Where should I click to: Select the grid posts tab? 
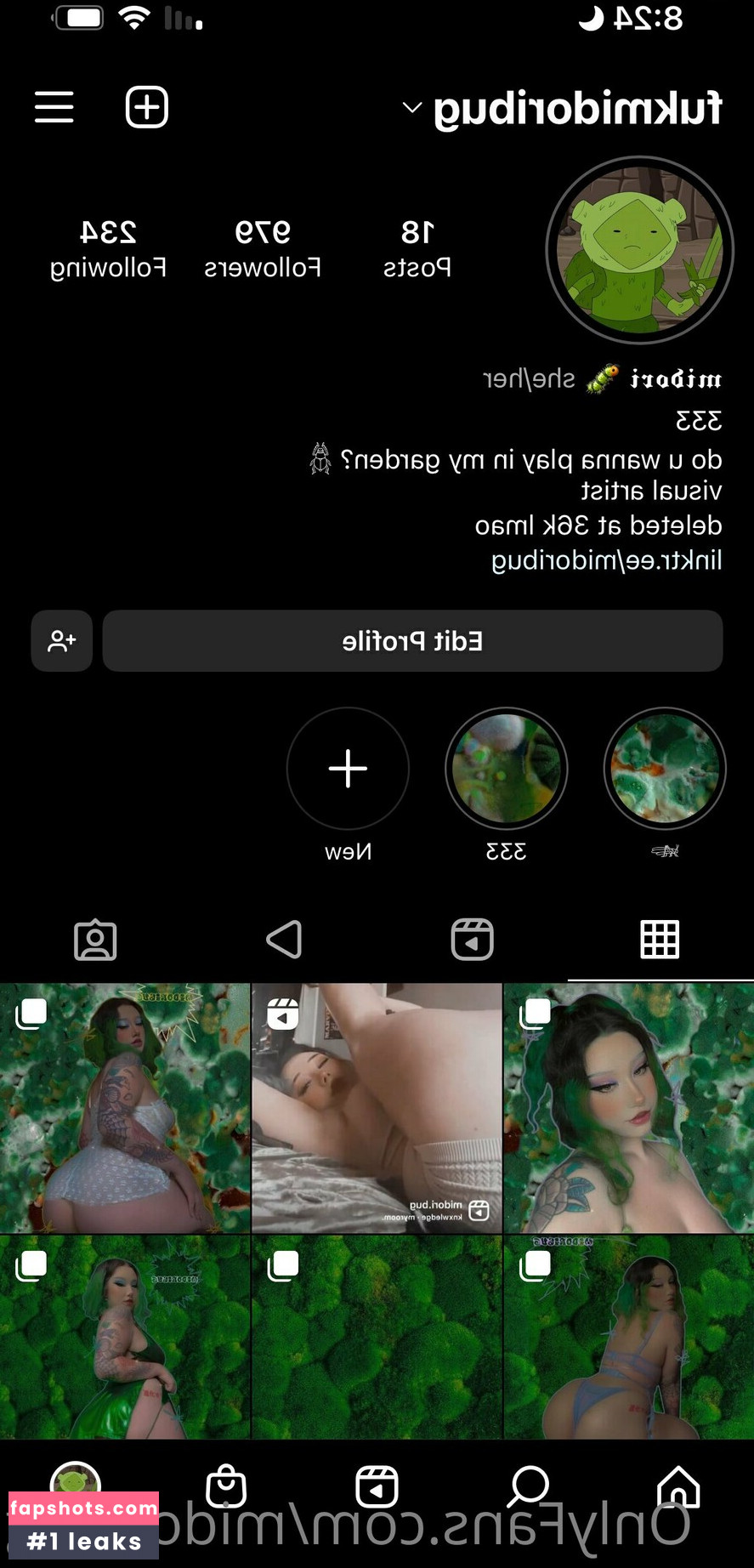pyautogui.click(x=660, y=939)
